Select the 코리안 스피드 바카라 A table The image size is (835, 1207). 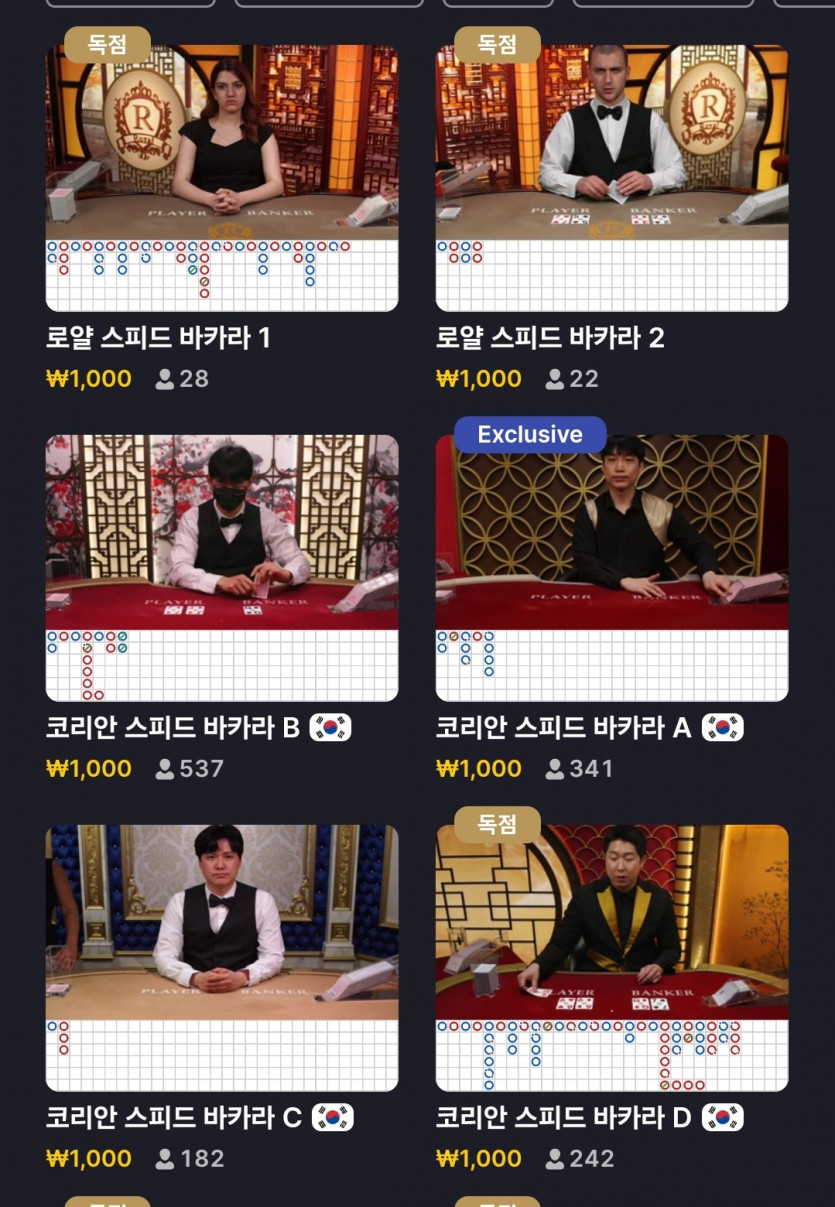(x=611, y=567)
